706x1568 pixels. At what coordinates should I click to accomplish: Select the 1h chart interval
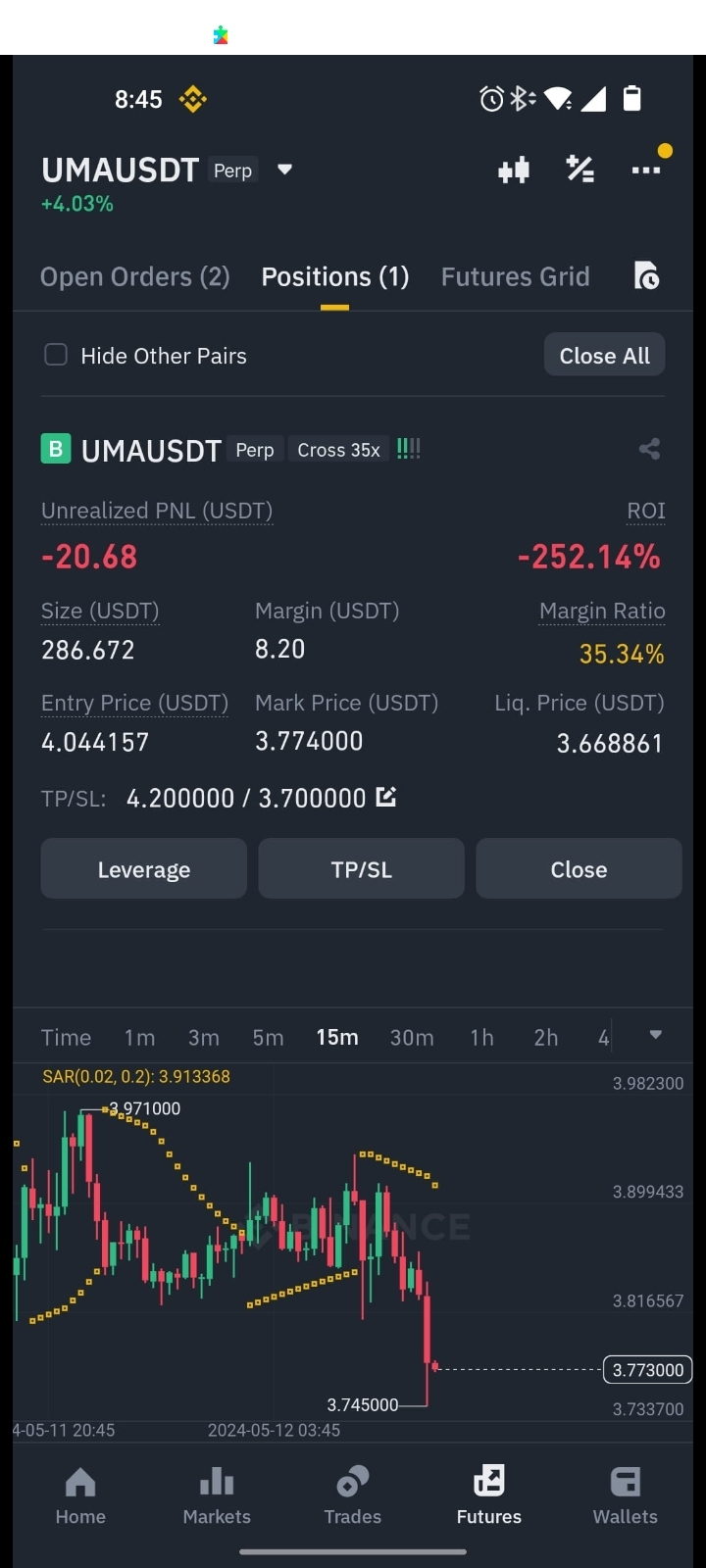(481, 1037)
